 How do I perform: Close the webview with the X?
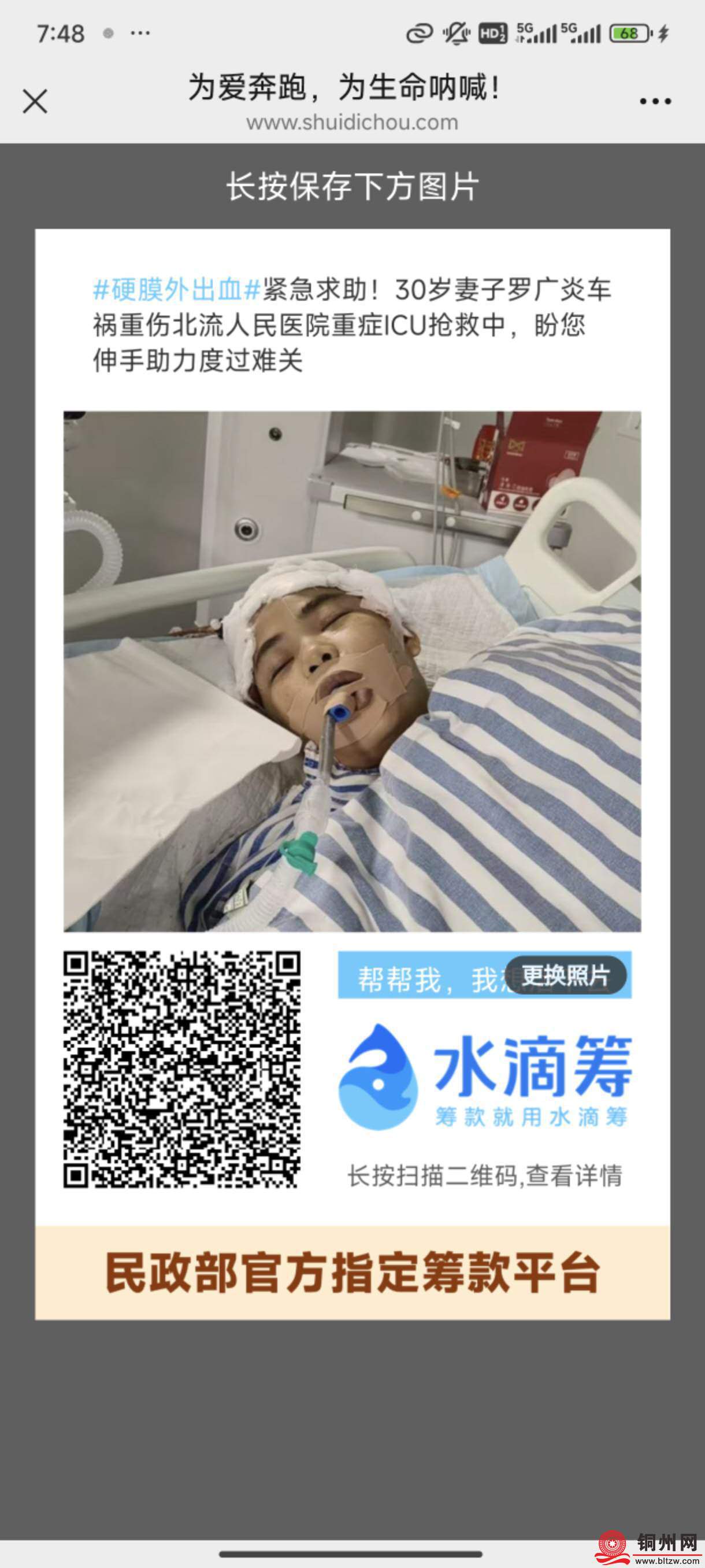(x=35, y=102)
